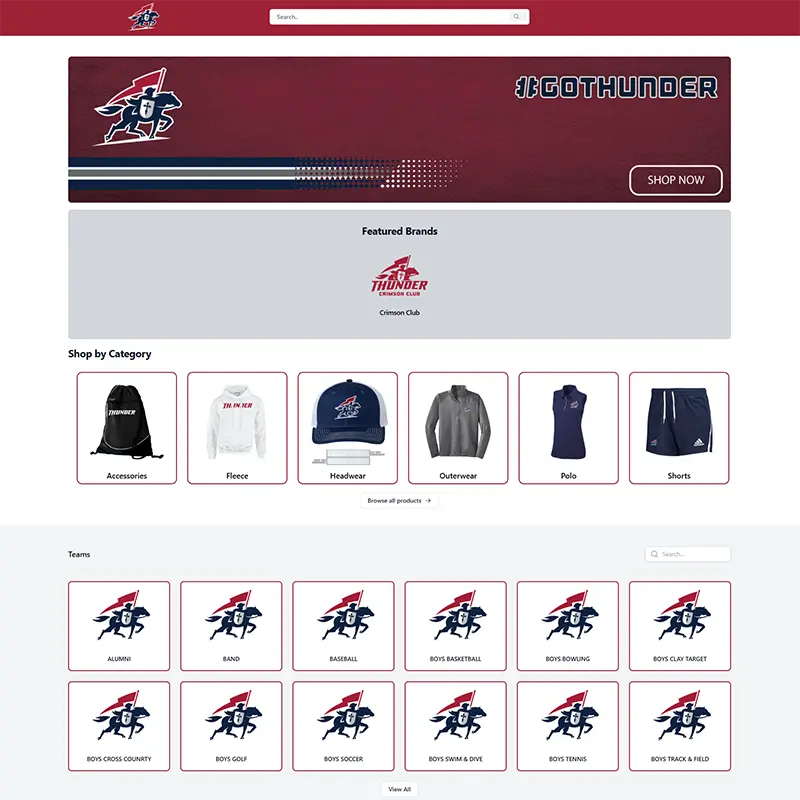
Task: View the Polo category
Action: 568,428
